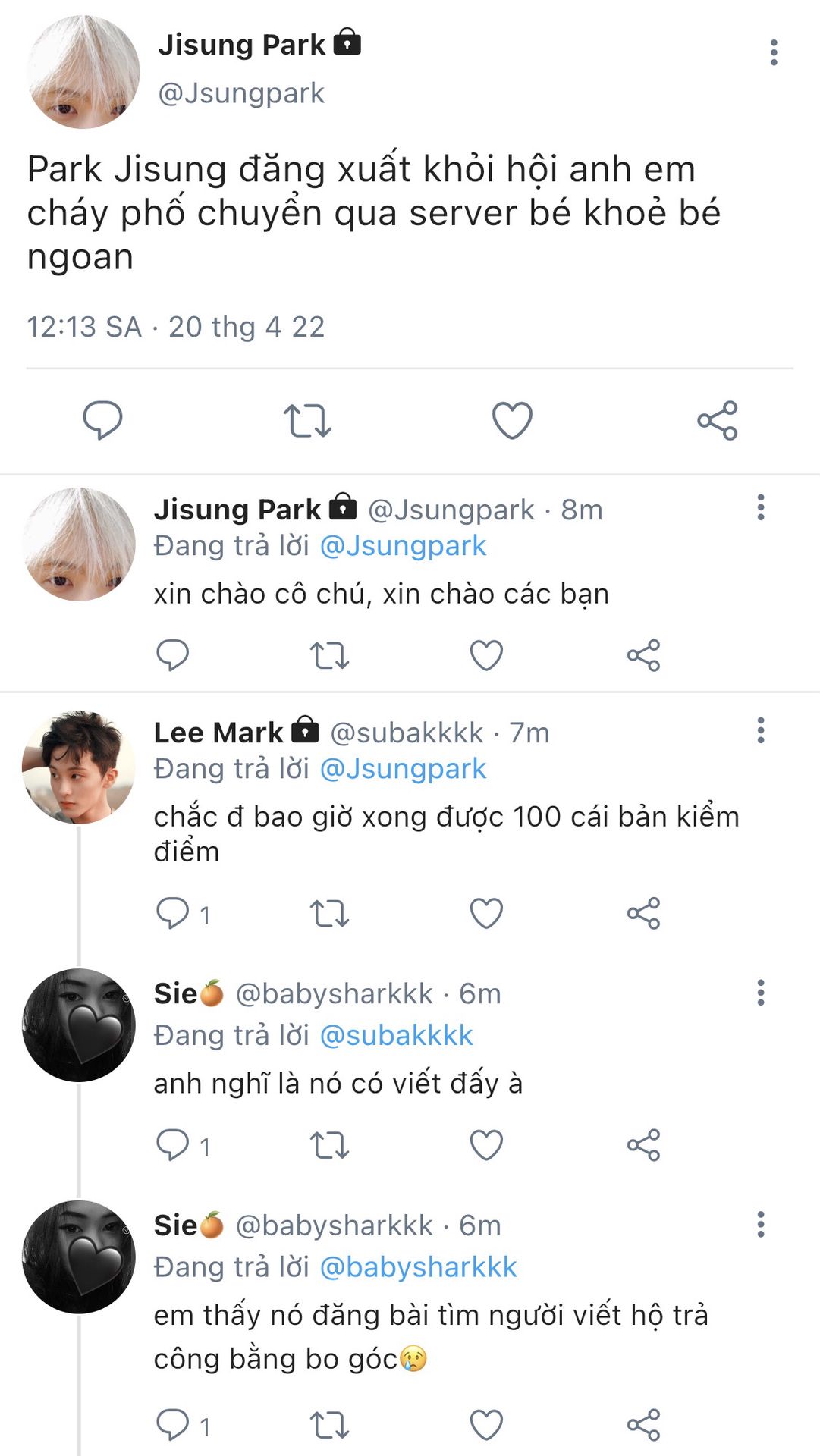The width and height of the screenshot is (820, 1456).
Task: Share Lee Mark's reply
Action: (x=643, y=913)
